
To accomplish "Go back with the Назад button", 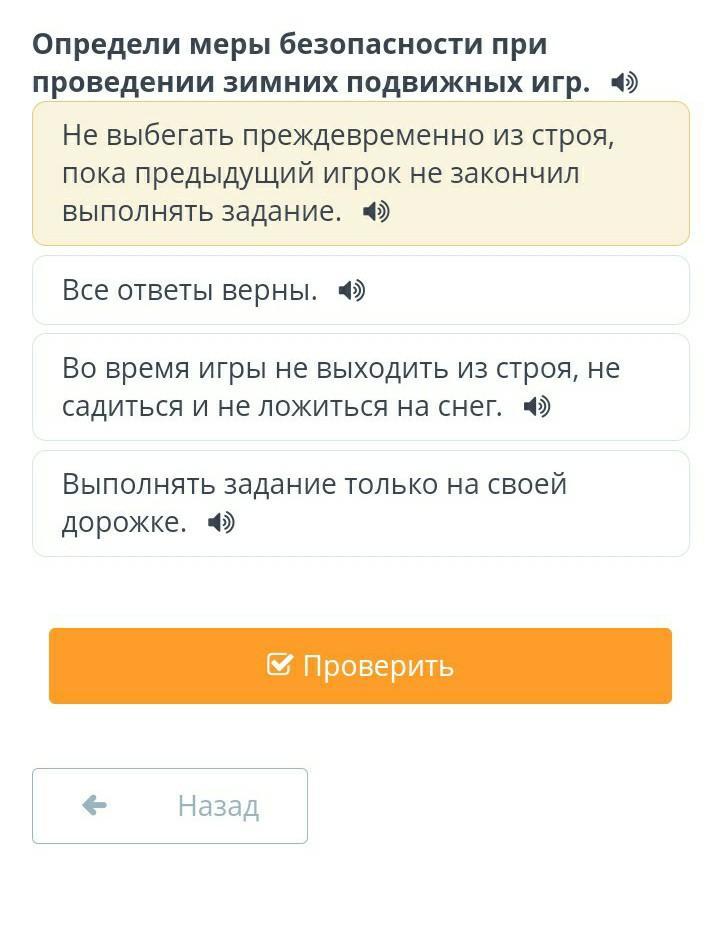I will pyautogui.click(x=170, y=806).
